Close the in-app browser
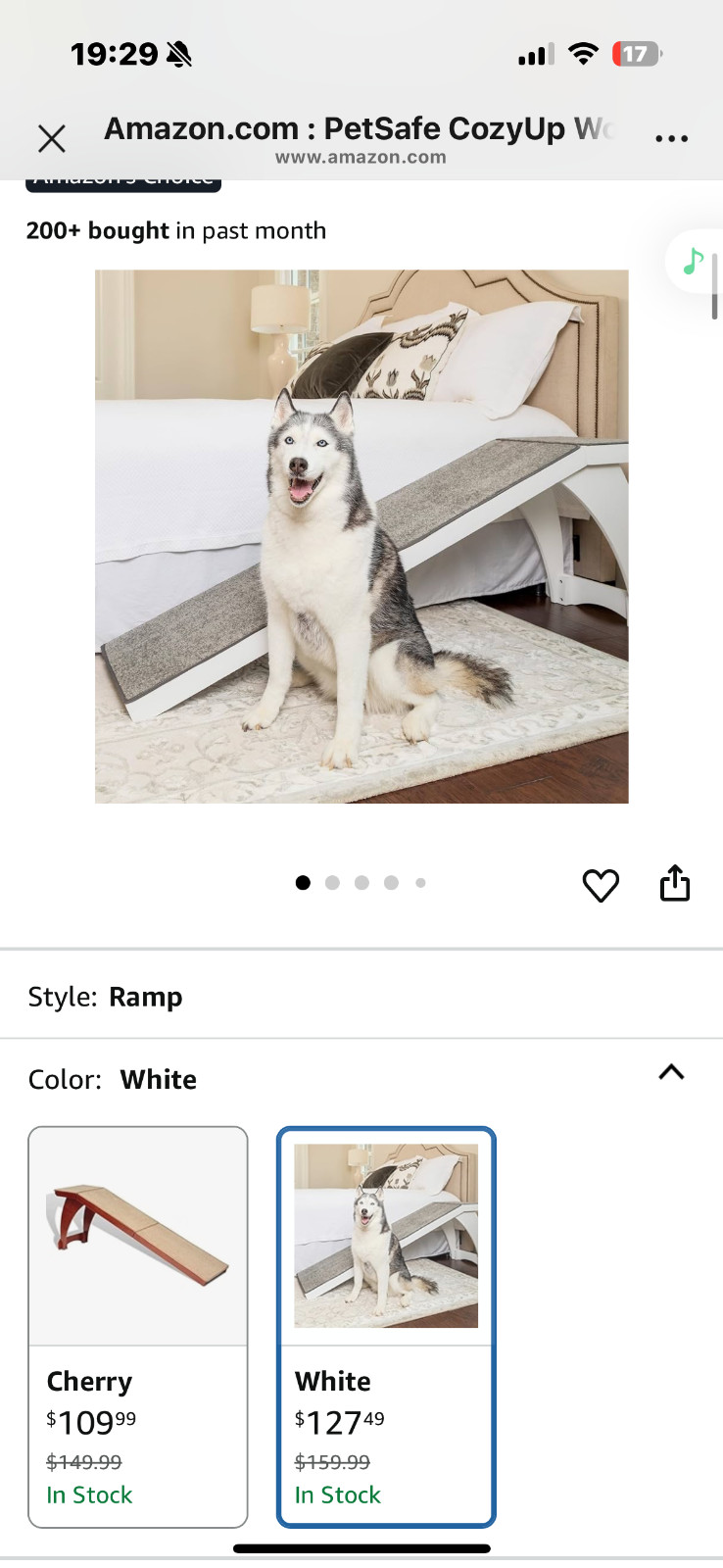The image size is (723, 1568). point(52,139)
